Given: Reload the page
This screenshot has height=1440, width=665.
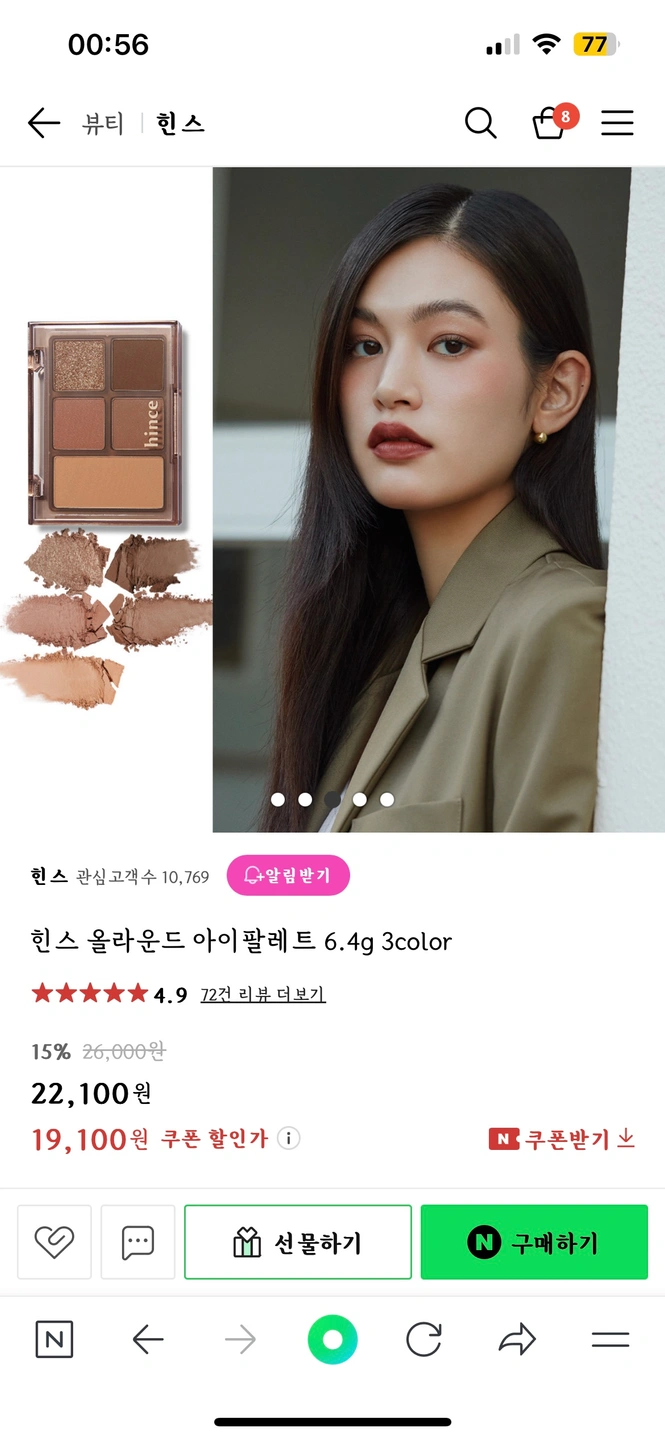Looking at the screenshot, I should 424,1340.
